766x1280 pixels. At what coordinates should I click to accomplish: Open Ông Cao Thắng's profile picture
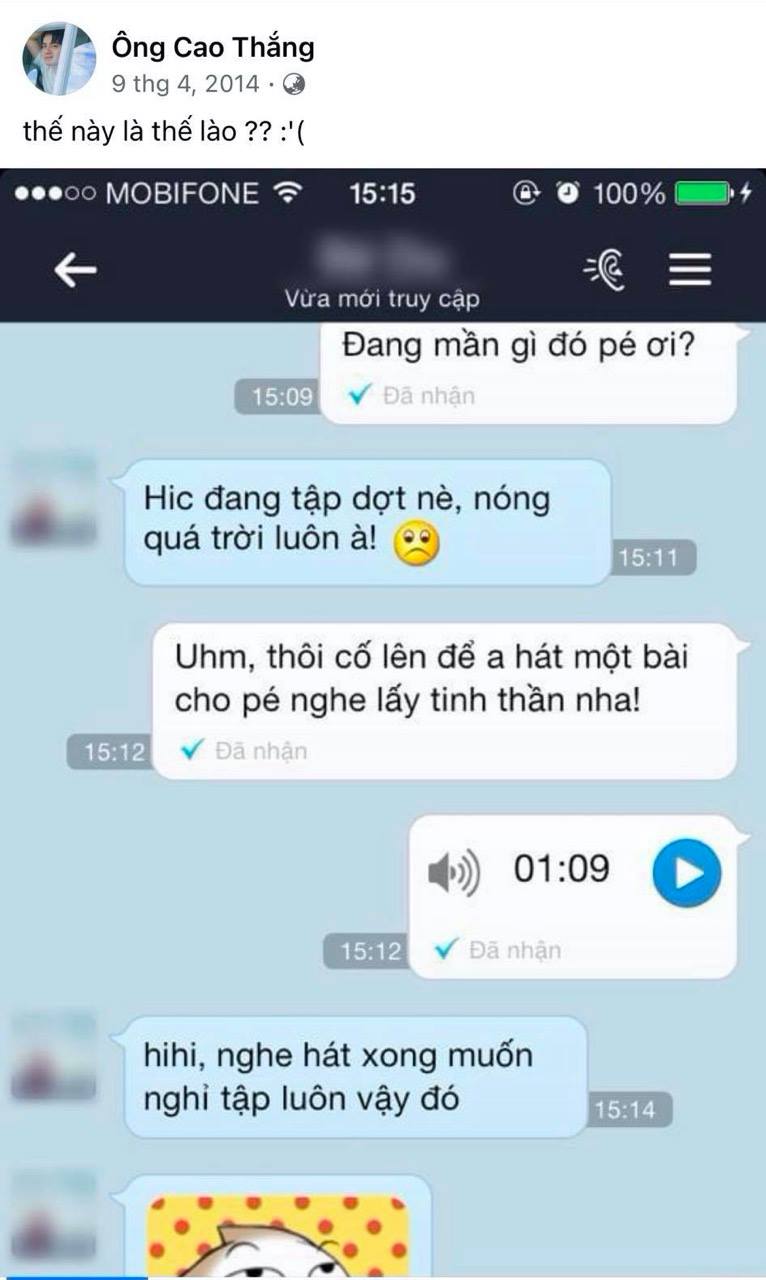pos(59,59)
